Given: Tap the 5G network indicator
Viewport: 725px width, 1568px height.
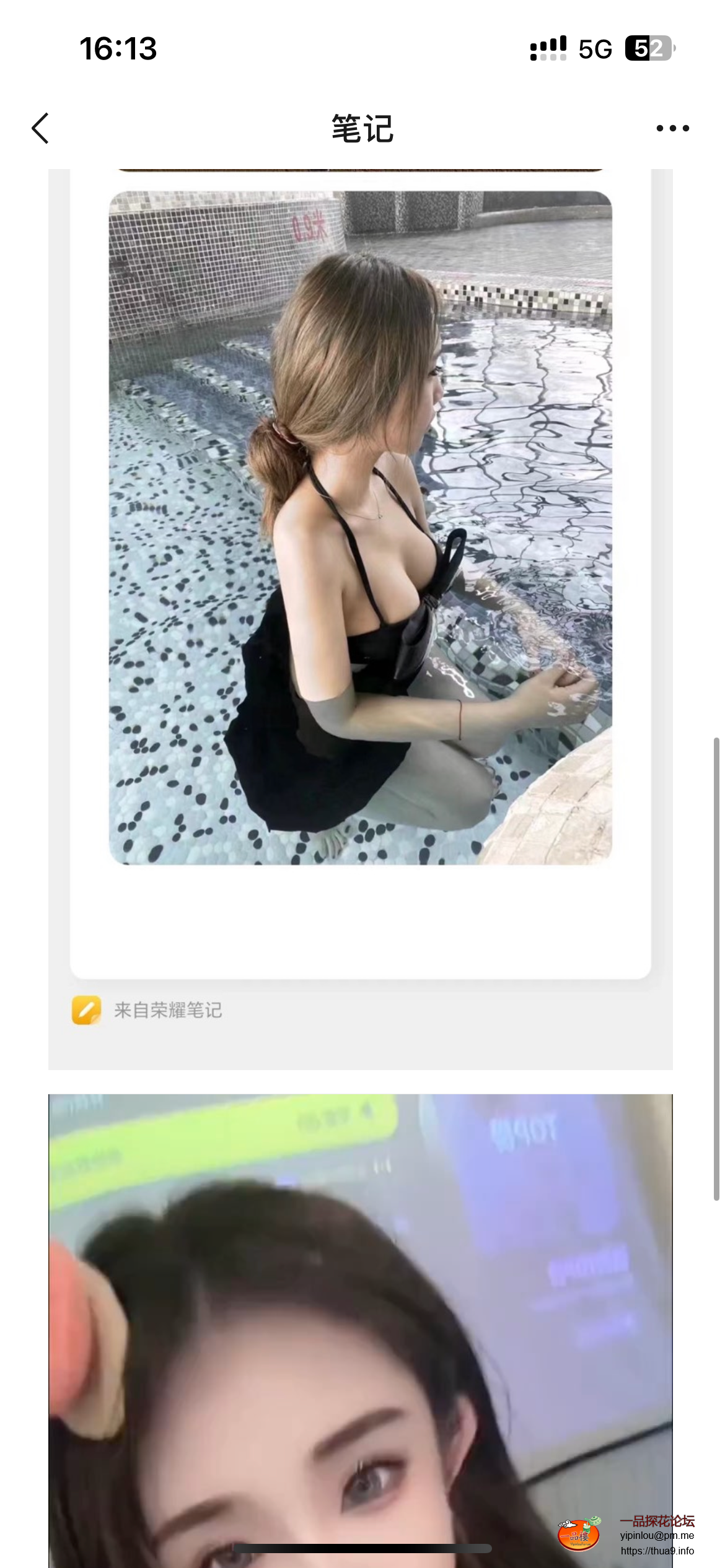Looking at the screenshot, I should 594,47.
